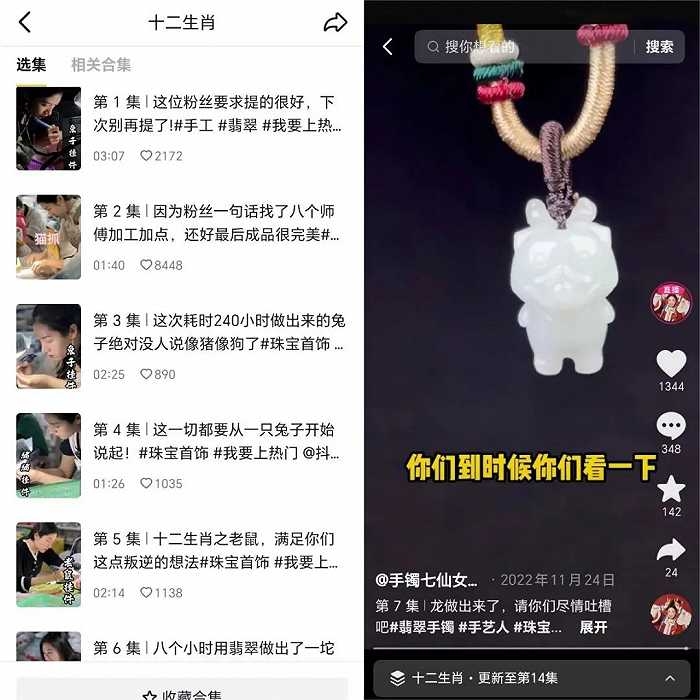
Task: Open the 十二生肖 collection bar below the video
Action: point(530,678)
